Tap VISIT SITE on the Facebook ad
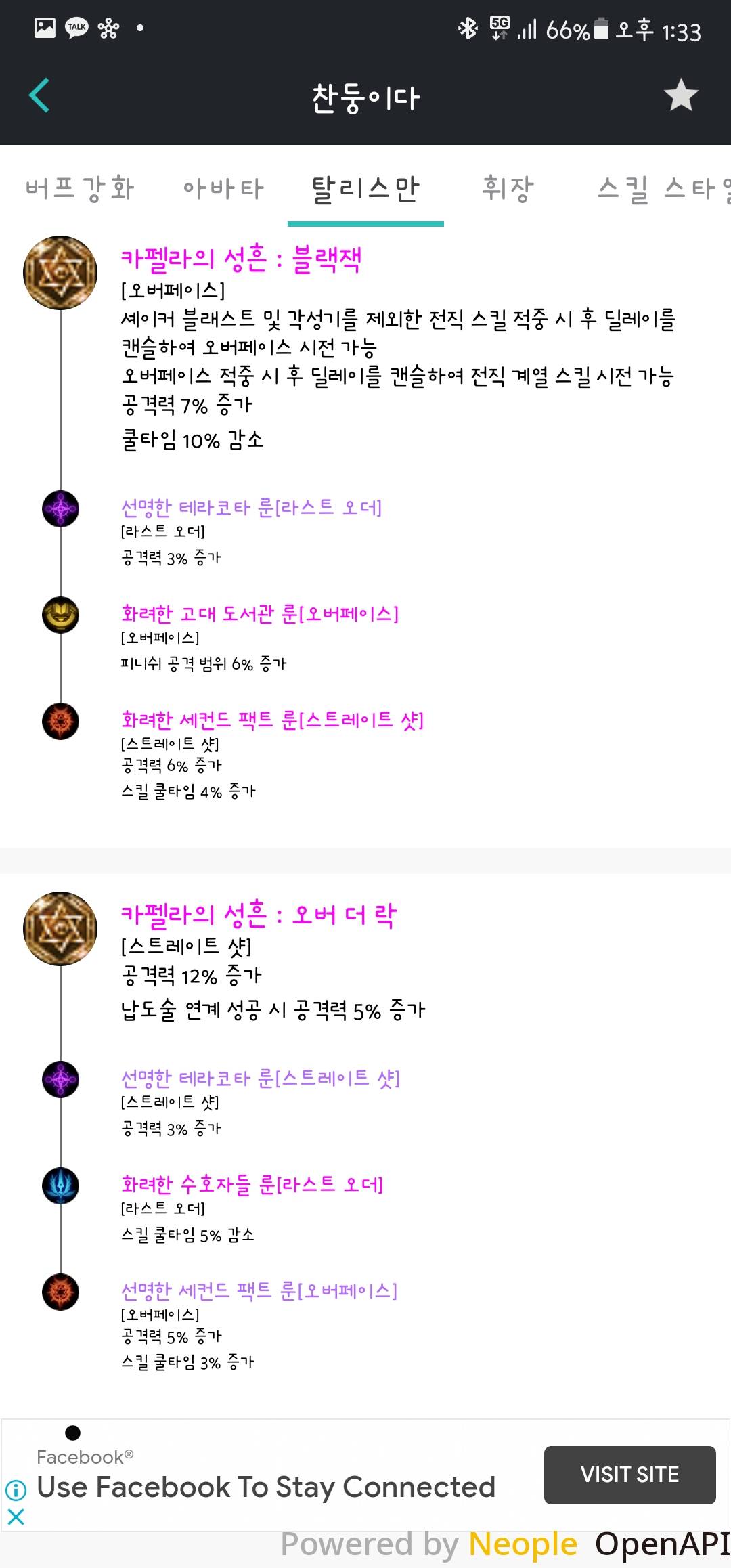This screenshot has height=1568, width=731. [630, 1475]
